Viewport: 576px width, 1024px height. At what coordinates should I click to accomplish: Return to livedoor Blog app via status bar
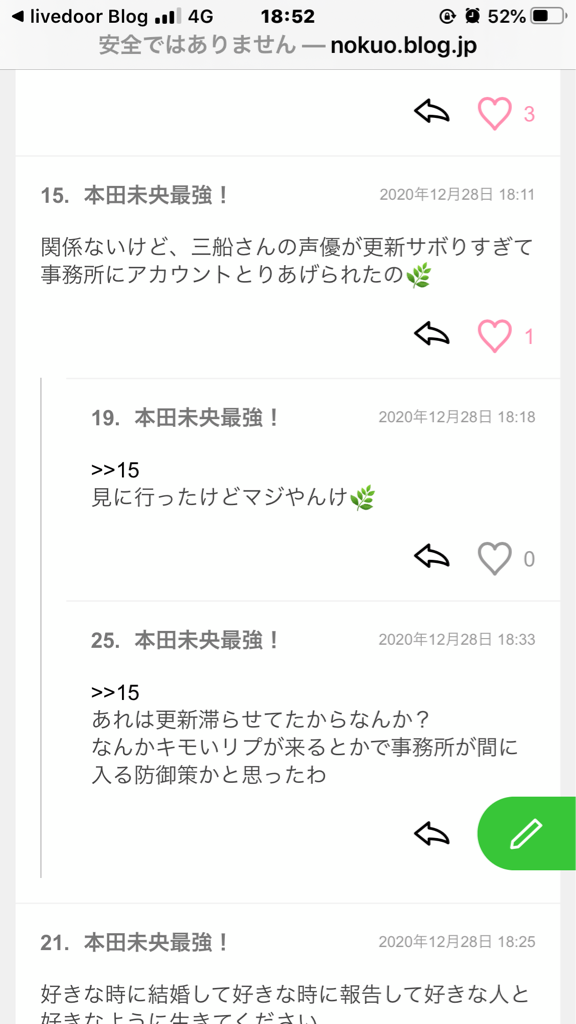80,16
